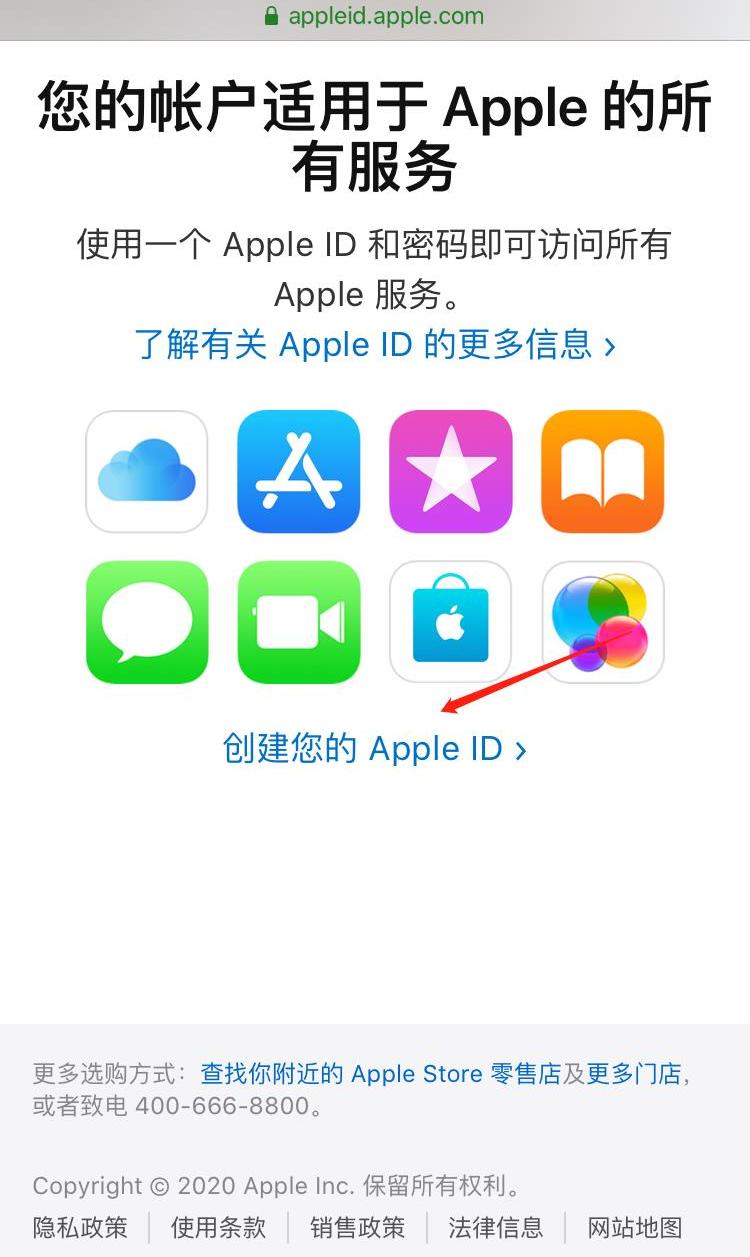This screenshot has height=1257, width=750.
Task: Select the Messages green bubble icon
Action: click(x=146, y=622)
